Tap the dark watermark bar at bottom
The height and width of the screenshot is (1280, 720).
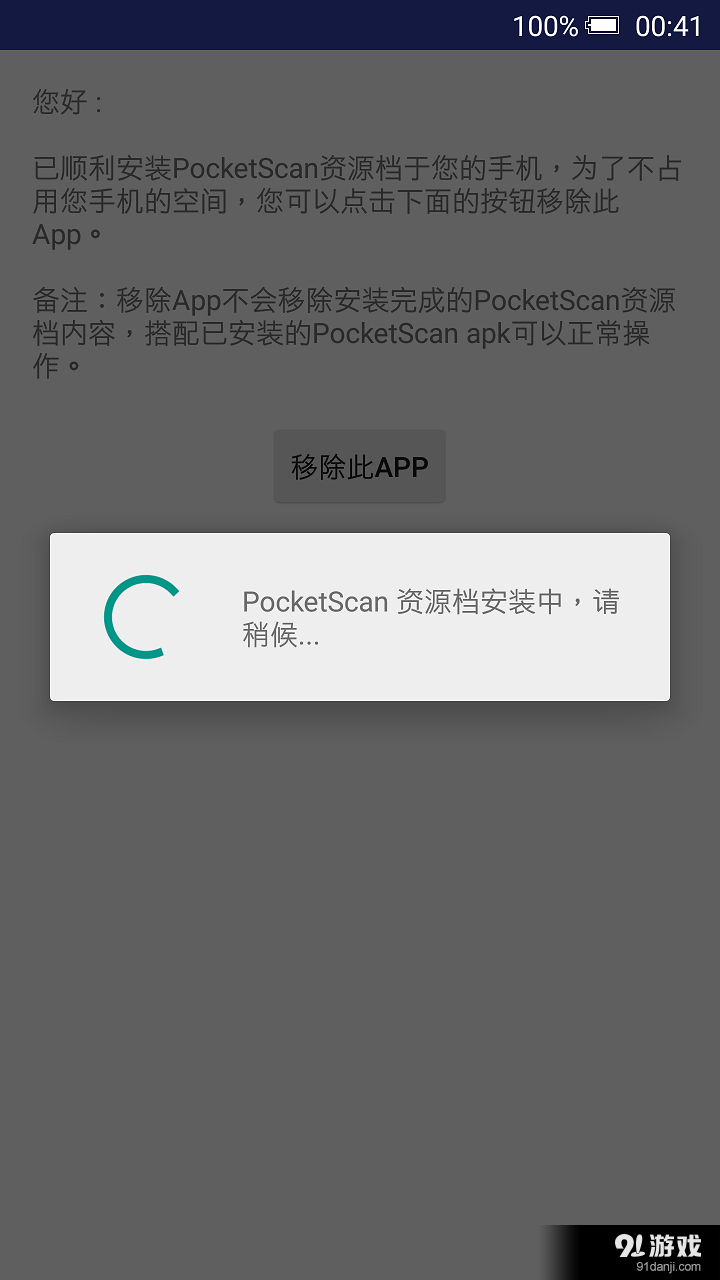click(630, 1252)
